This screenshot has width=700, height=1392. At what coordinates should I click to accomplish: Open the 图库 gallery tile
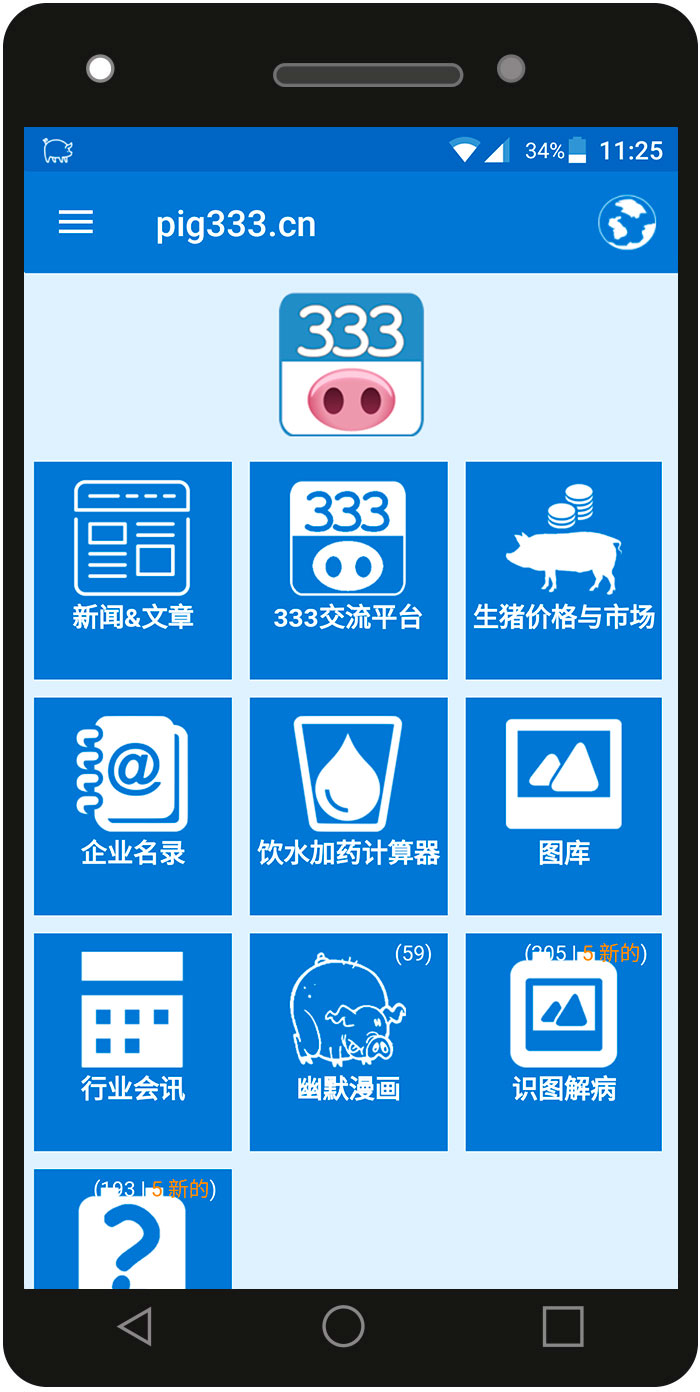coord(563,806)
